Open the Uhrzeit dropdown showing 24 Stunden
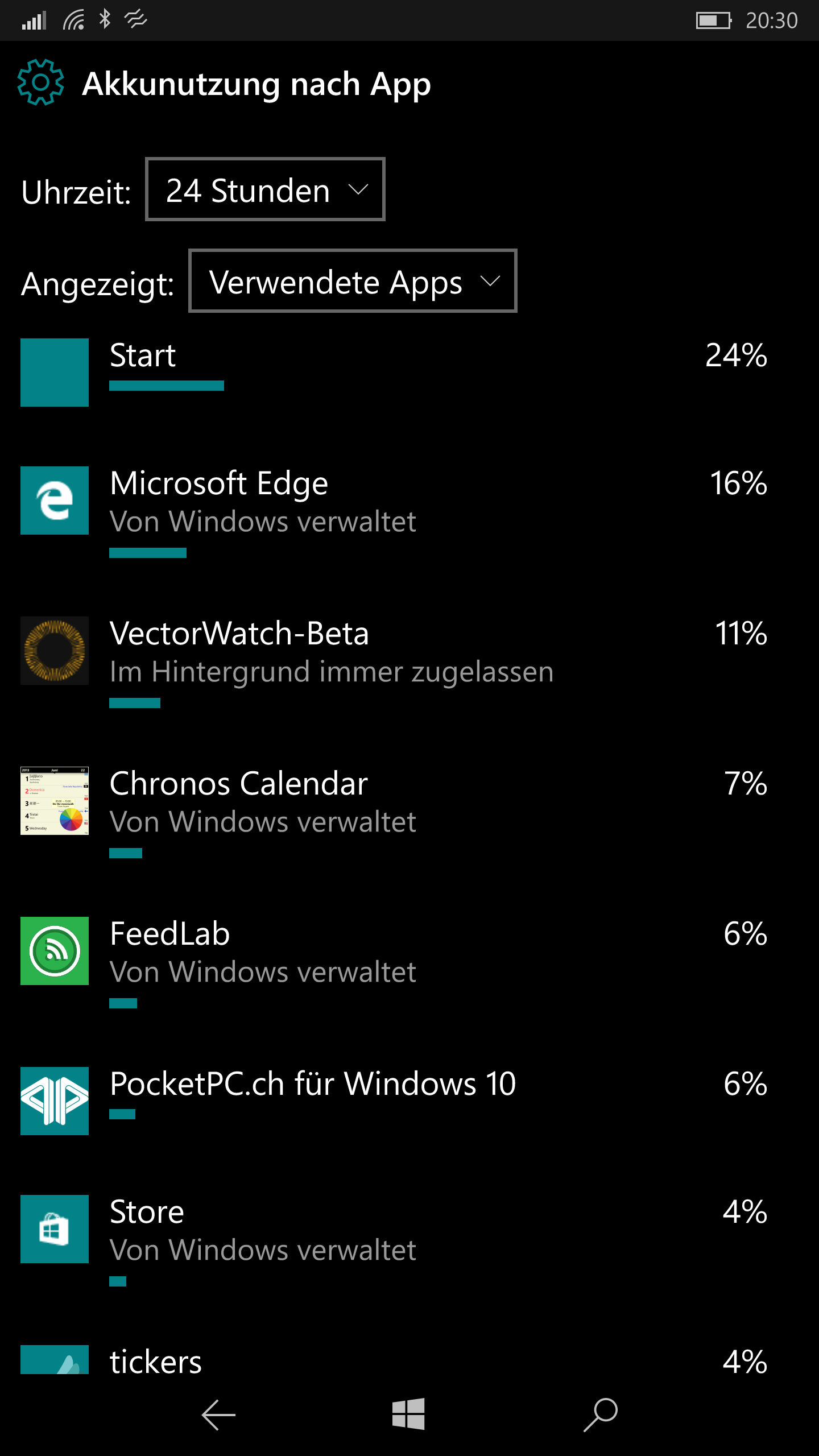 coord(265,189)
